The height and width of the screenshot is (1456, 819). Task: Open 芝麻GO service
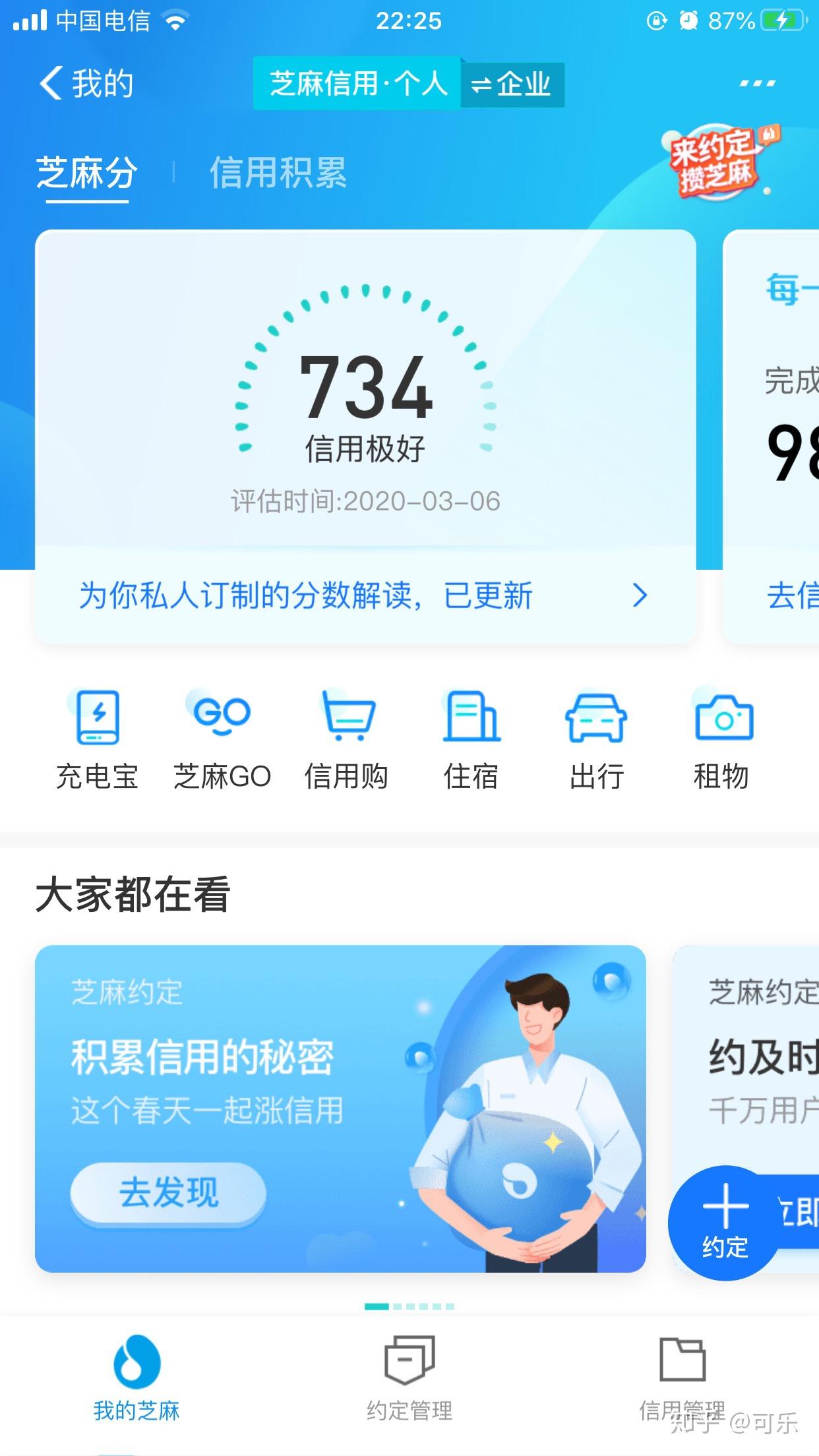tap(222, 740)
